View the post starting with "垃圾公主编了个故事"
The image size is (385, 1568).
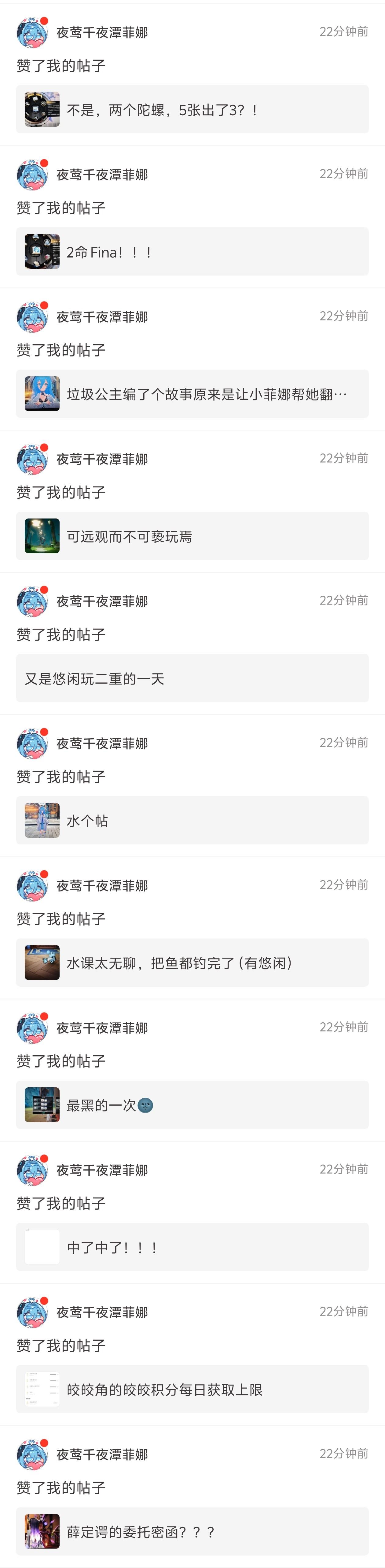[x=193, y=394]
